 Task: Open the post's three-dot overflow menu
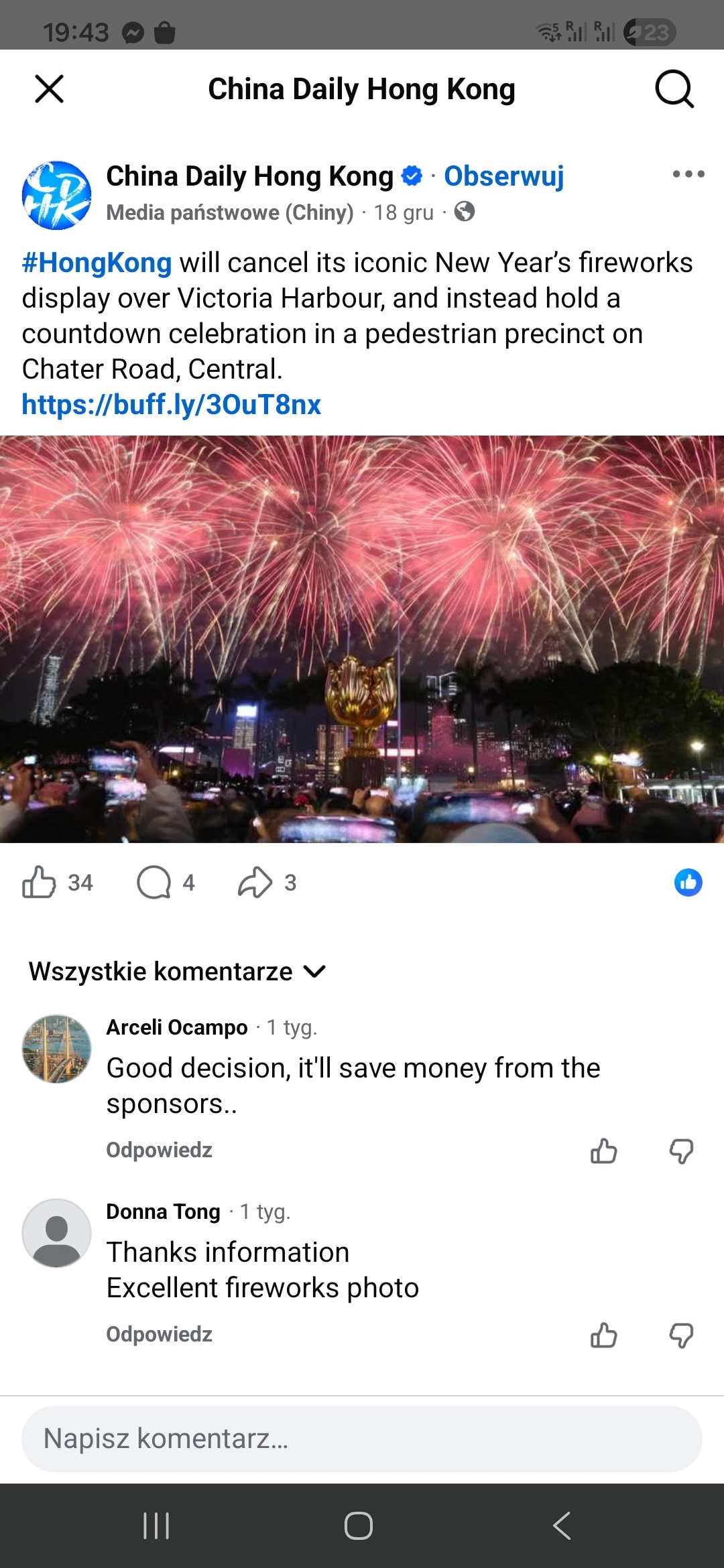pyautogui.click(x=688, y=174)
